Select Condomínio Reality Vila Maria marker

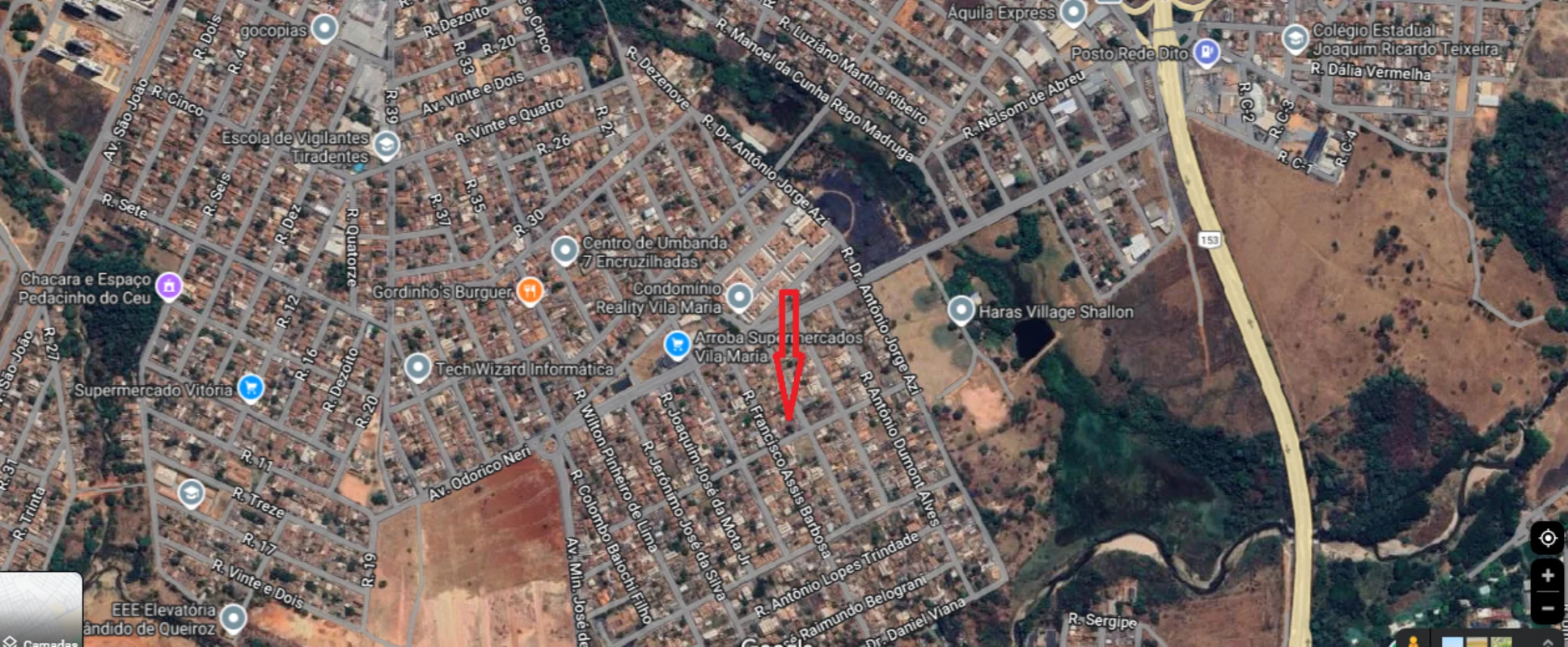738,297
